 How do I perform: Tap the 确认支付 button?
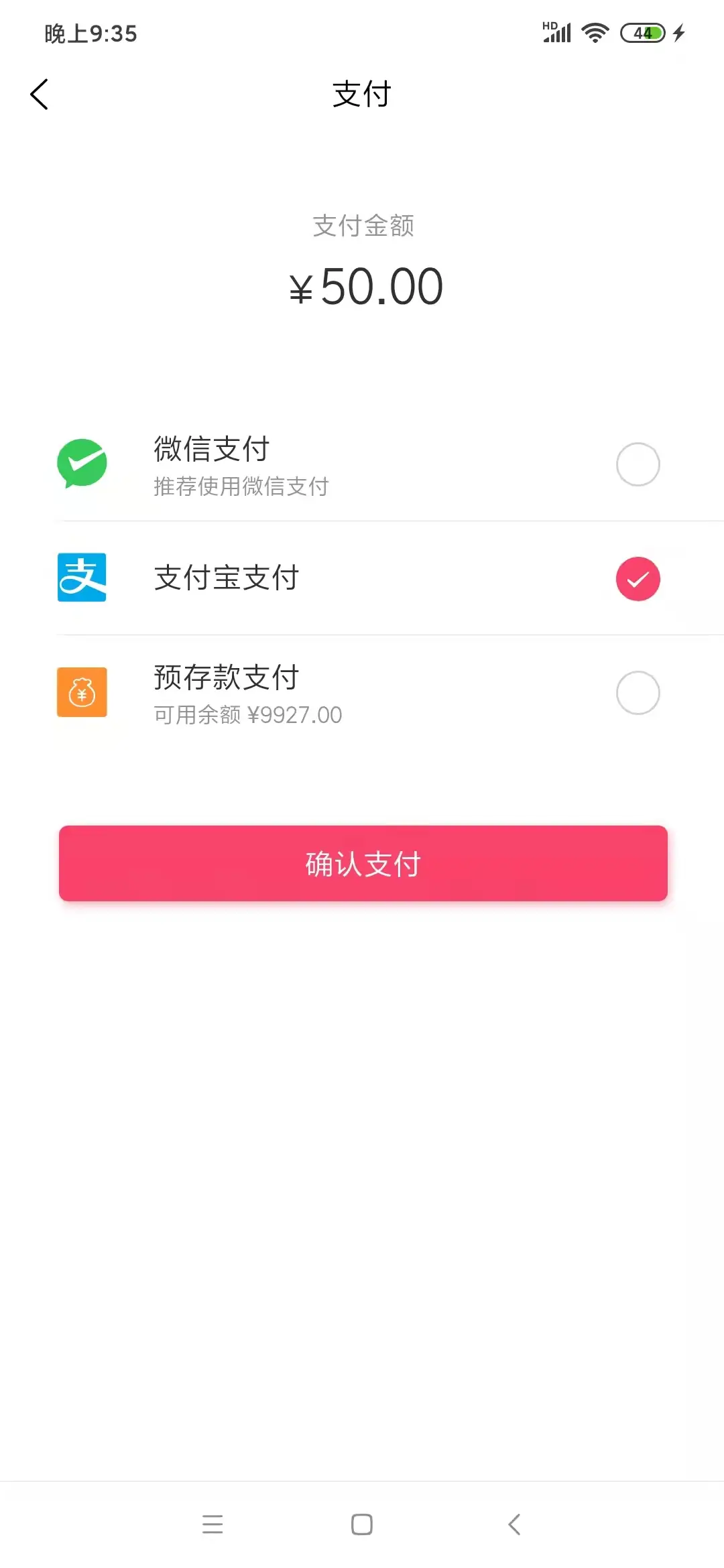363,863
